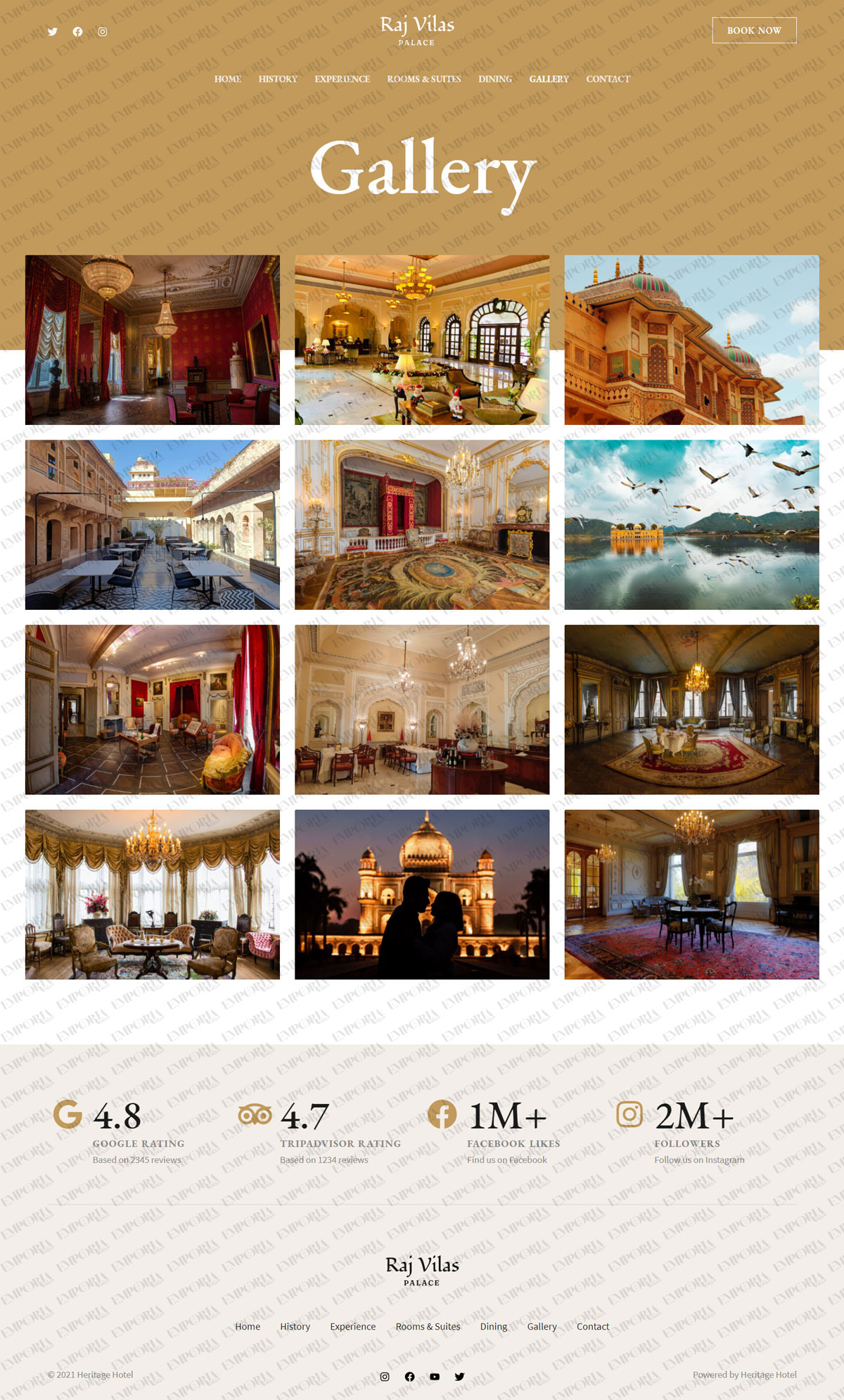844x1400 pixels.
Task: View the lake palace with birds photo
Action: tap(691, 525)
